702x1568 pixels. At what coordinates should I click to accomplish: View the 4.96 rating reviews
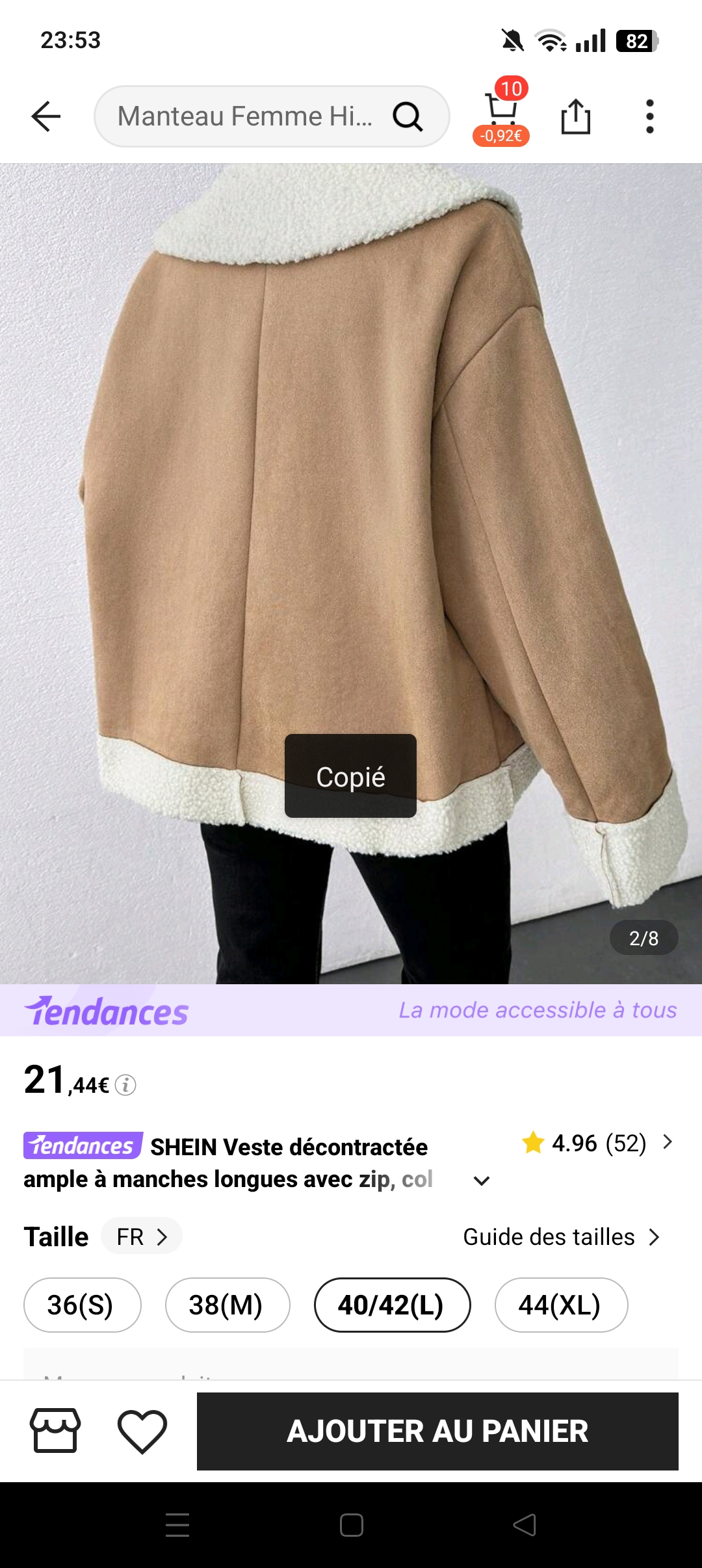[x=598, y=1143]
